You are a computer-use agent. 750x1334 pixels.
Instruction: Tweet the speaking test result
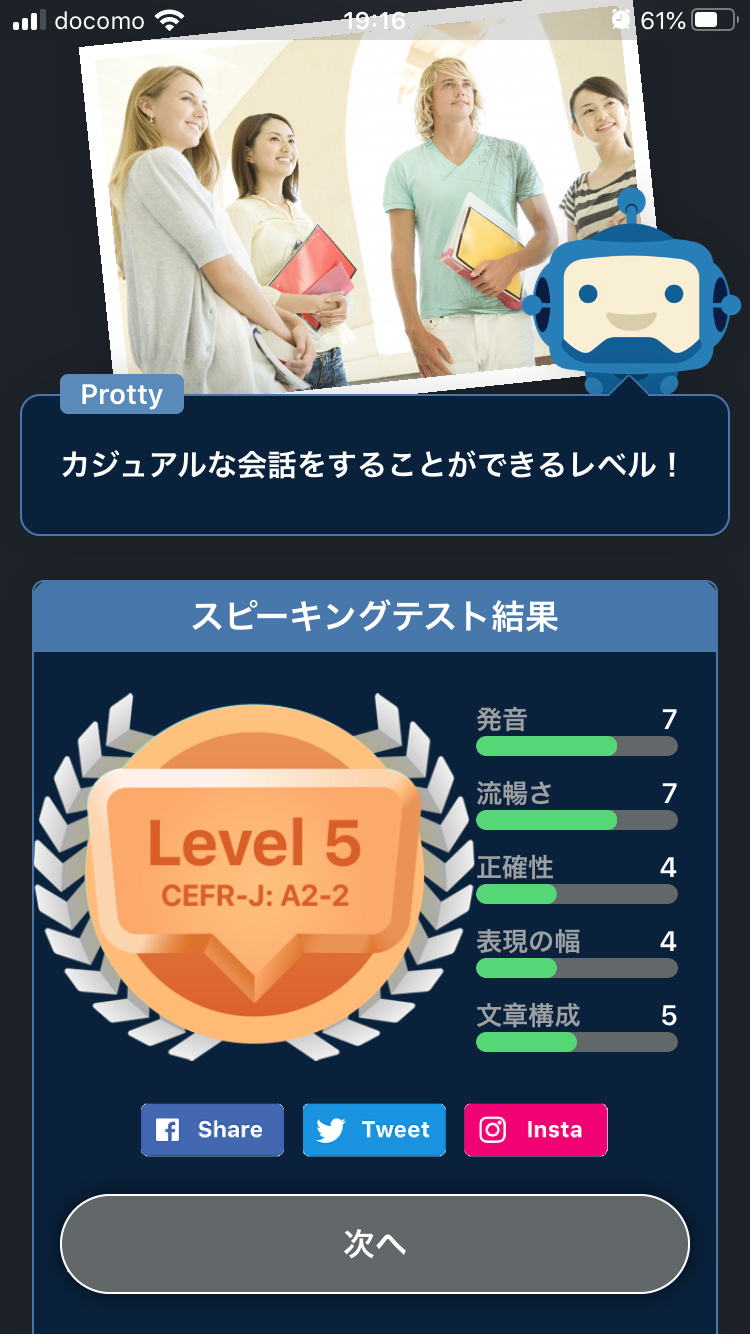[x=374, y=1130]
